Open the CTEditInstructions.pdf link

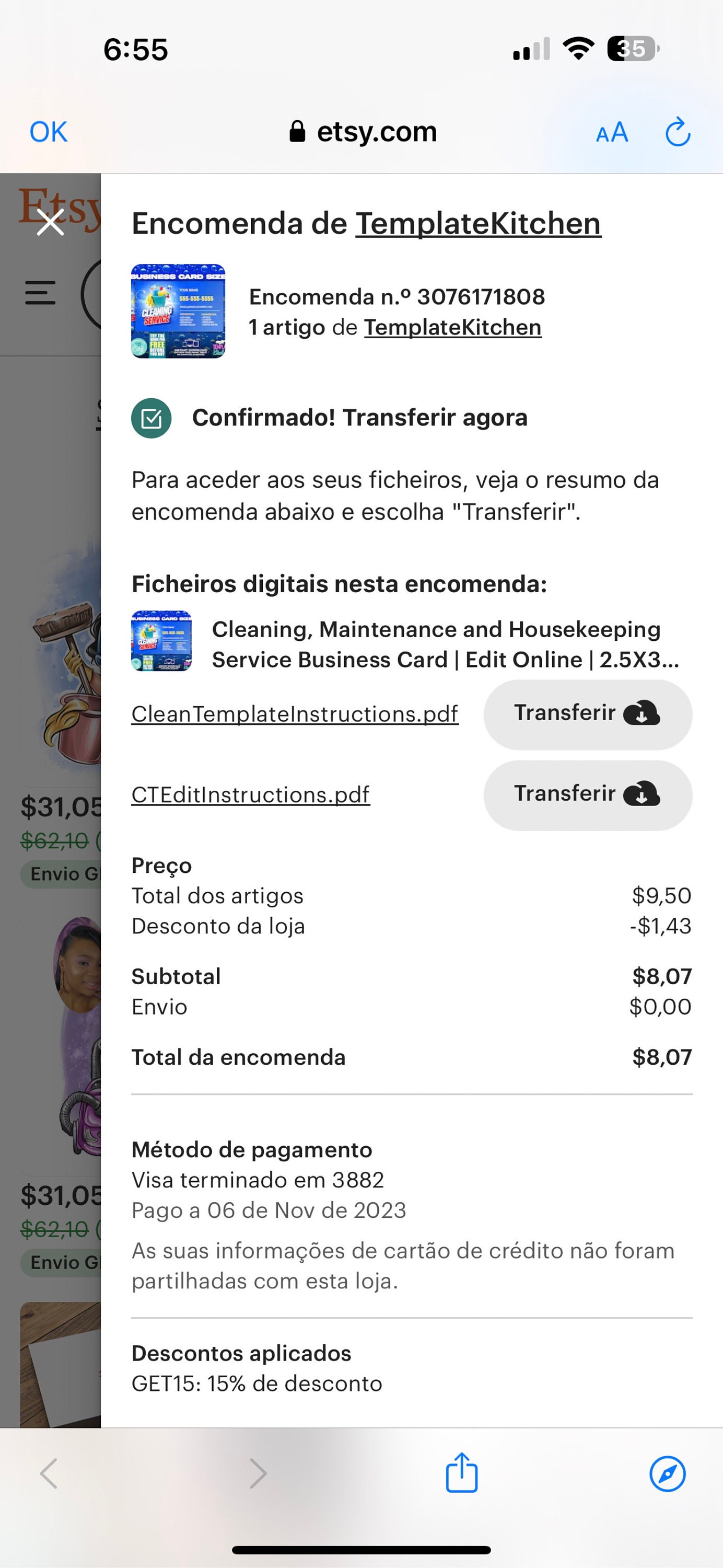coord(251,795)
